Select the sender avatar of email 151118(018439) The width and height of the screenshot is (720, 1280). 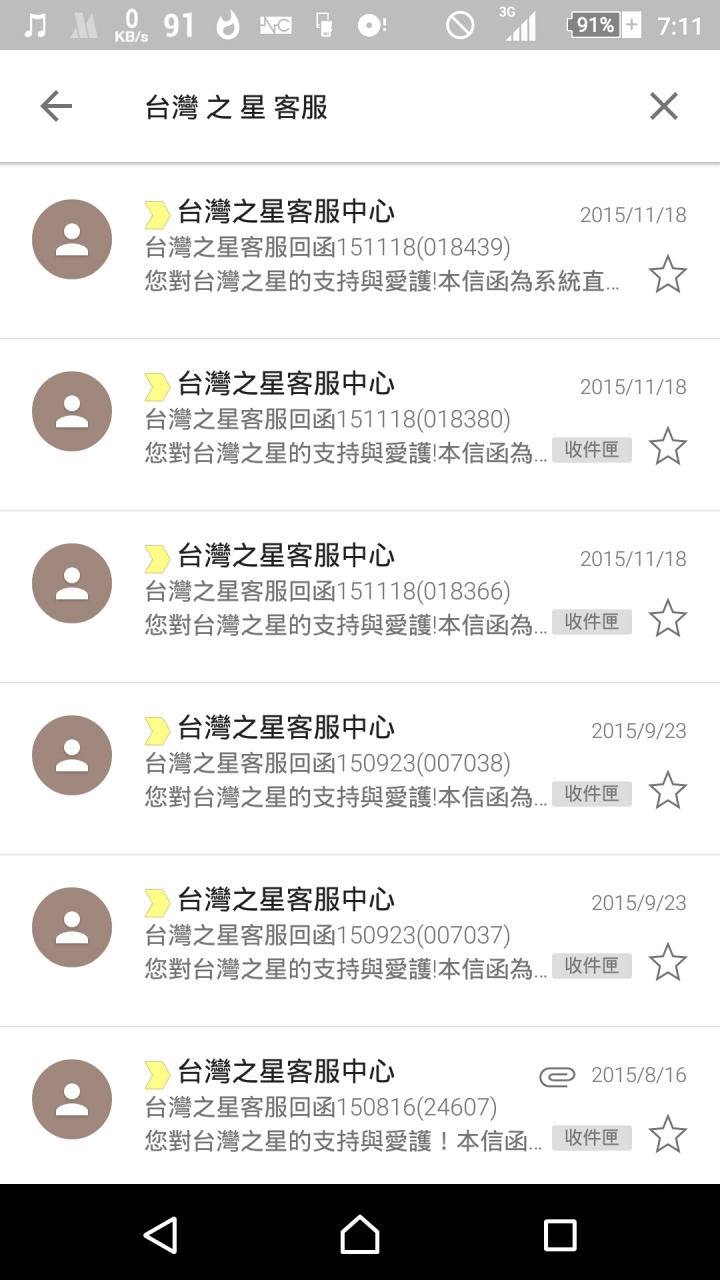72,239
